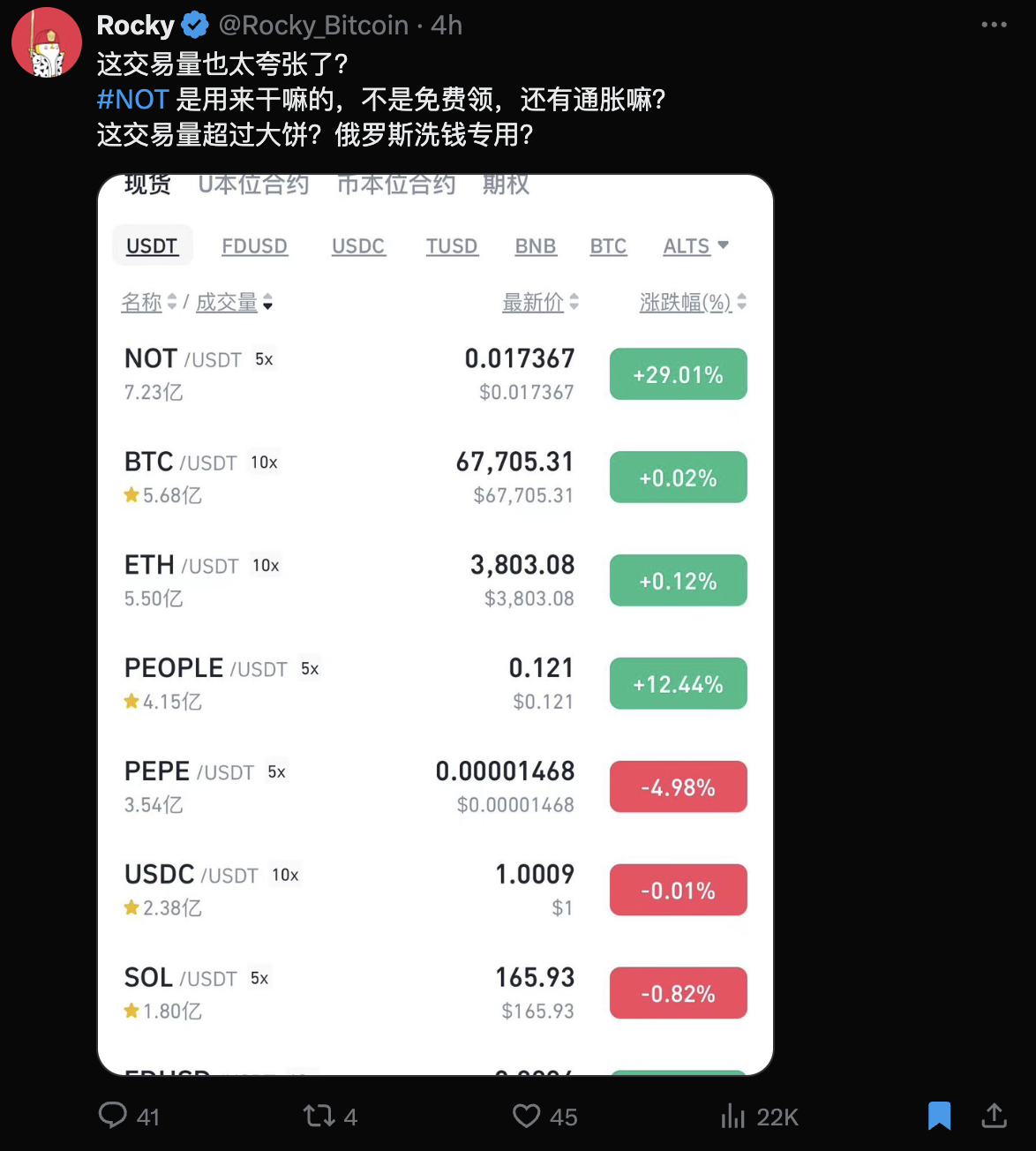Remove the bookmark from this tweet
The width and height of the screenshot is (1036, 1151).
pos(939,1116)
